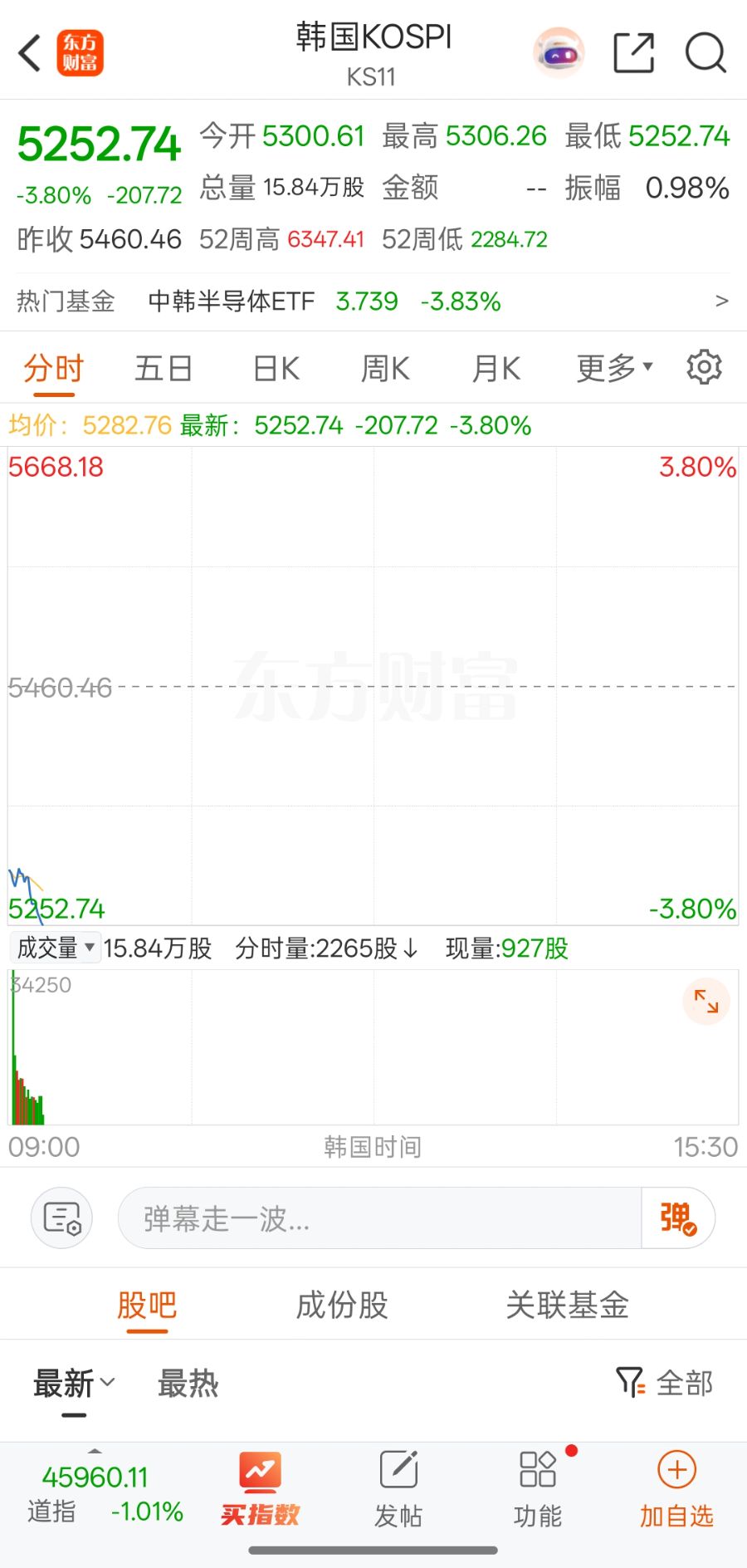Open the AI assistant robot icon
This screenshot has width=747, height=1568.
[x=559, y=54]
